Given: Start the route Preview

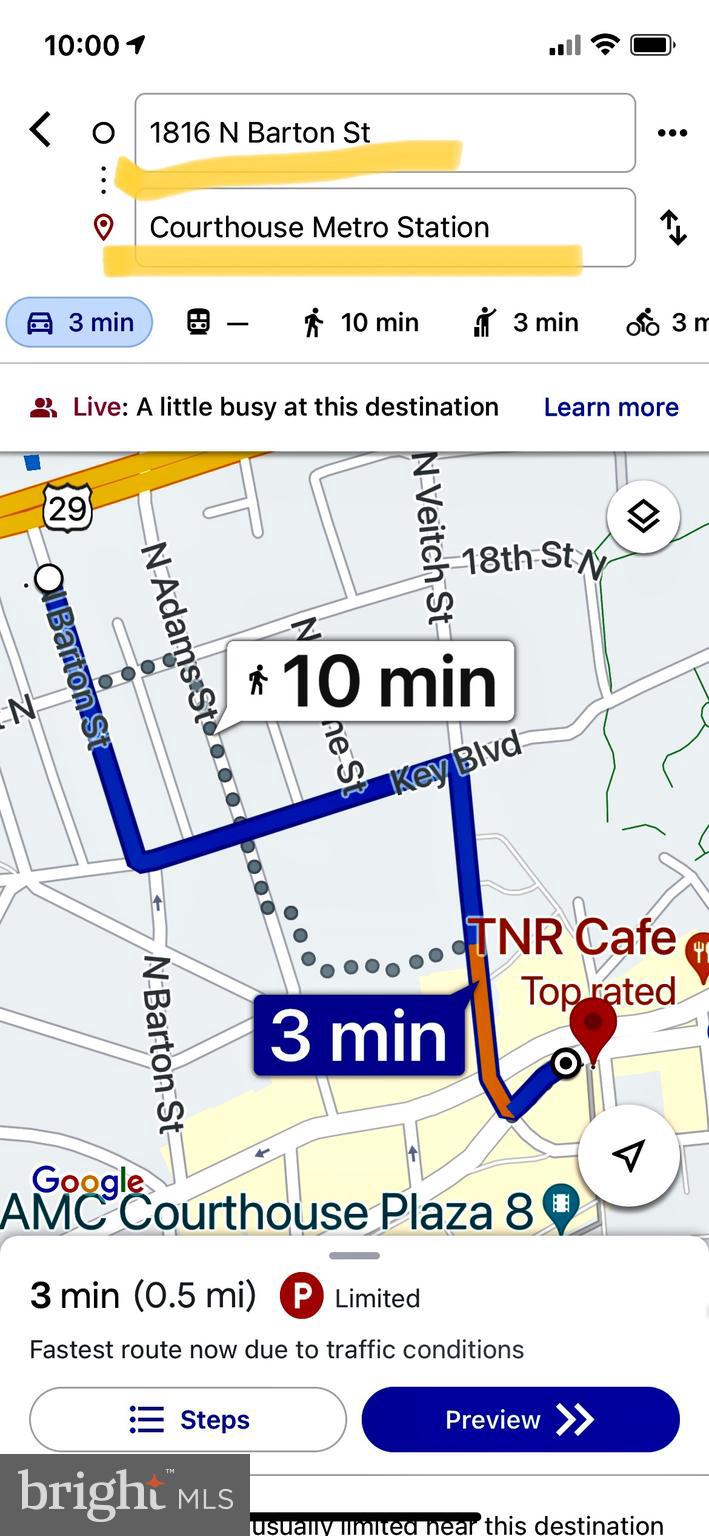Looking at the screenshot, I should 520,1419.
